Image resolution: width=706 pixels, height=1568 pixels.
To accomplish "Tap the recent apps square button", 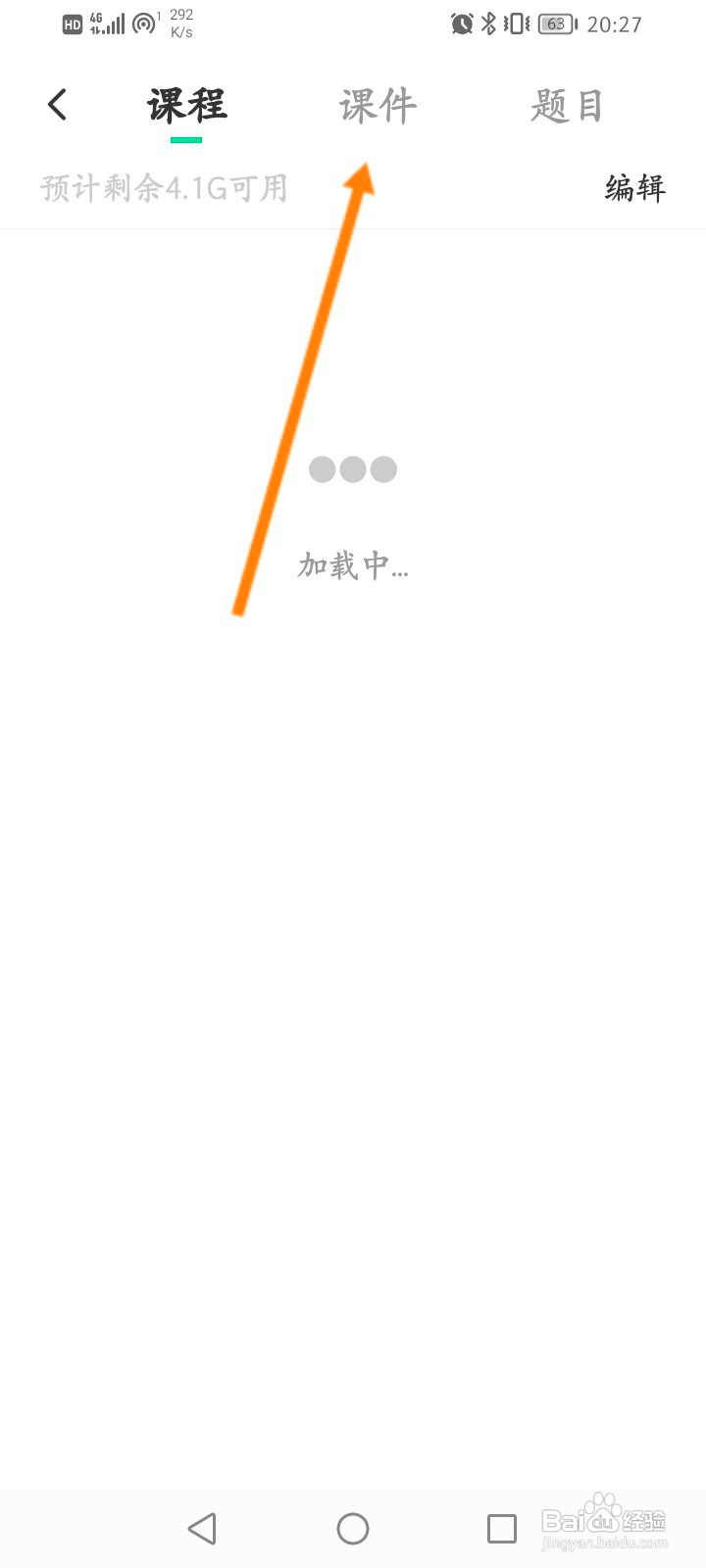I will pos(502,1527).
